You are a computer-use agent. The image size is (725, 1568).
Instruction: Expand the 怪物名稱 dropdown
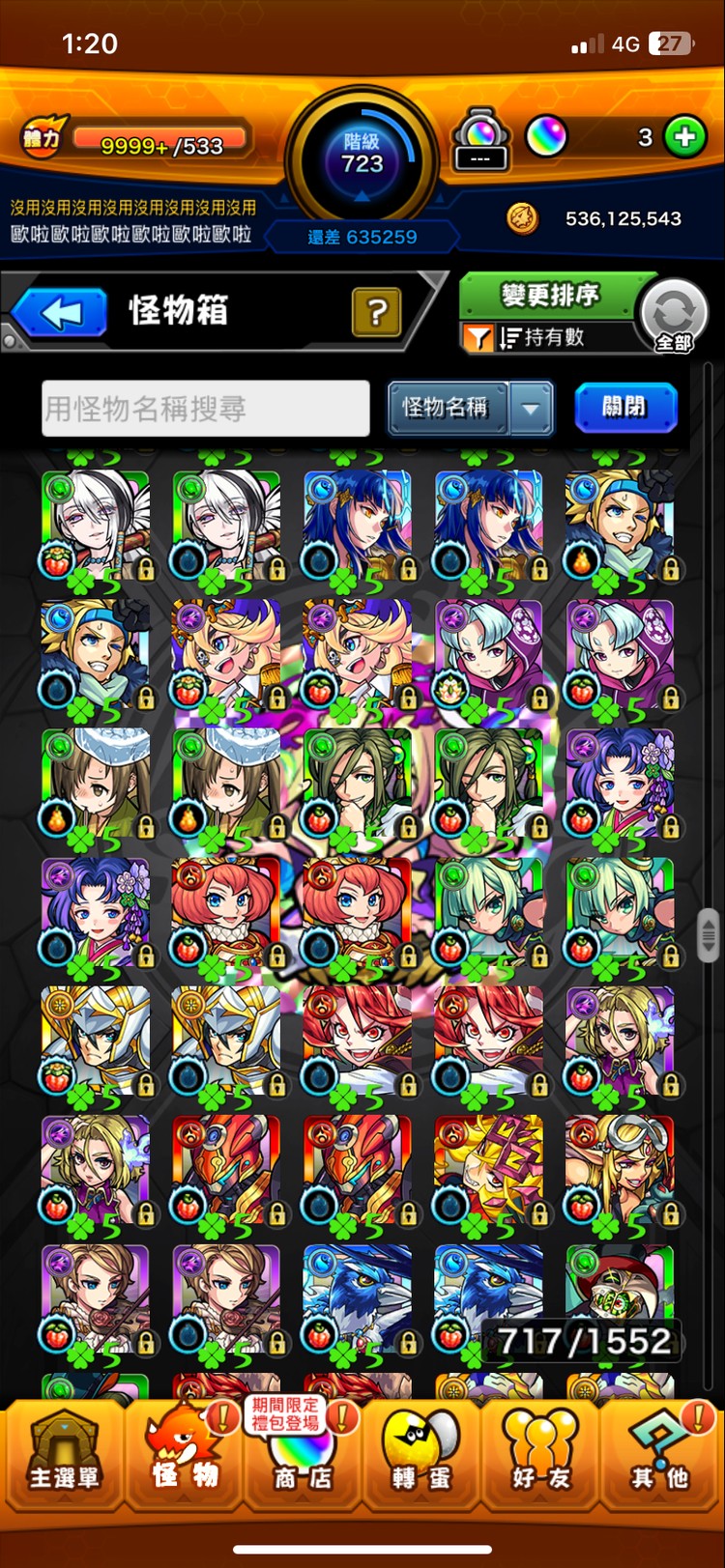pyautogui.click(x=531, y=409)
